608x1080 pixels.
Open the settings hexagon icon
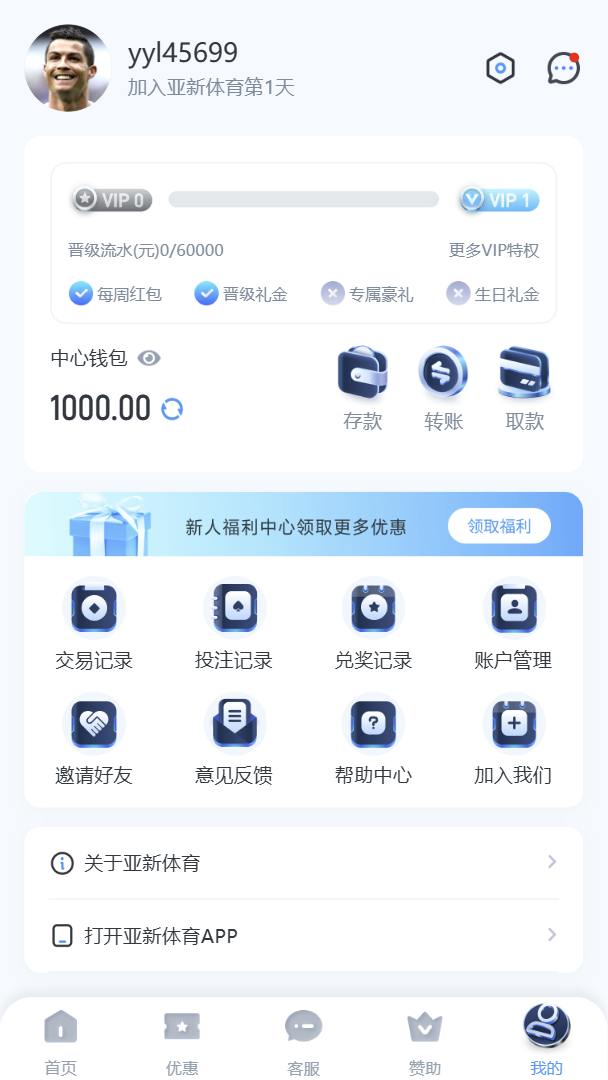[x=500, y=68]
